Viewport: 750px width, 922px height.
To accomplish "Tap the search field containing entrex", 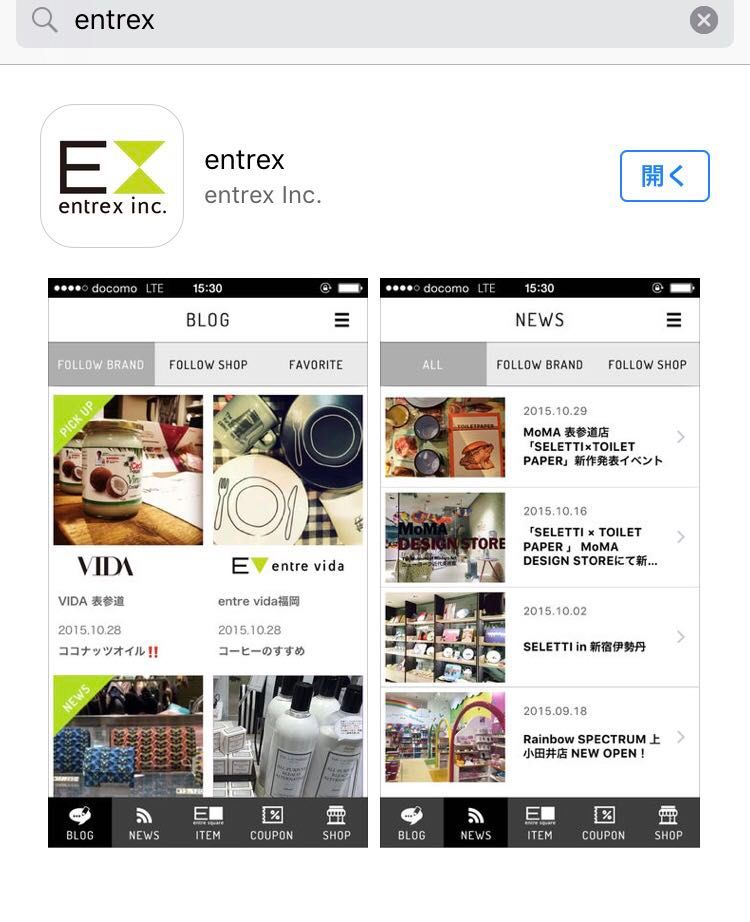I will pyautogui.click(x=360, y=20).
